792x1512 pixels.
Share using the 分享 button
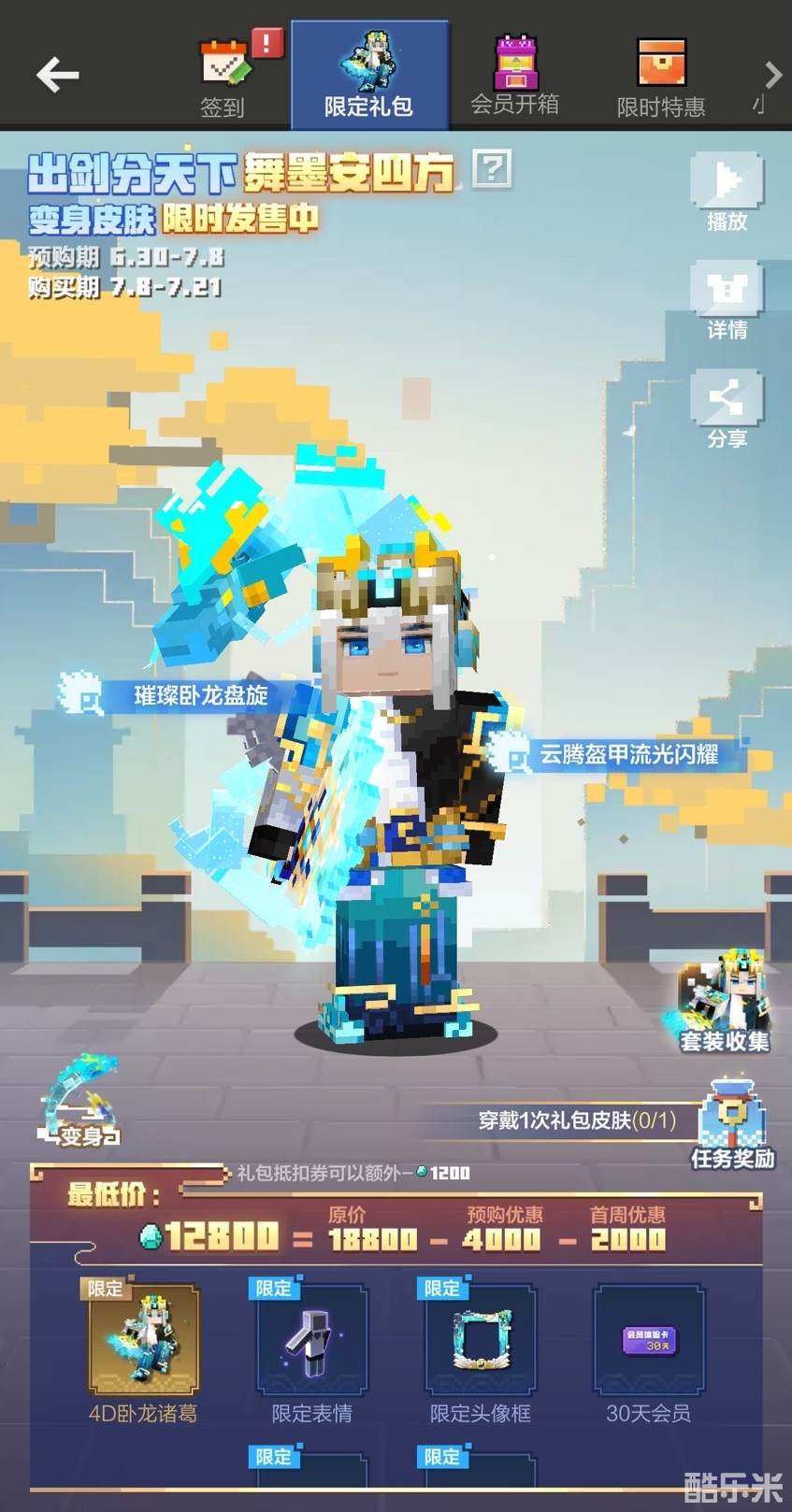pyautogui.click(x=727, y=408)
